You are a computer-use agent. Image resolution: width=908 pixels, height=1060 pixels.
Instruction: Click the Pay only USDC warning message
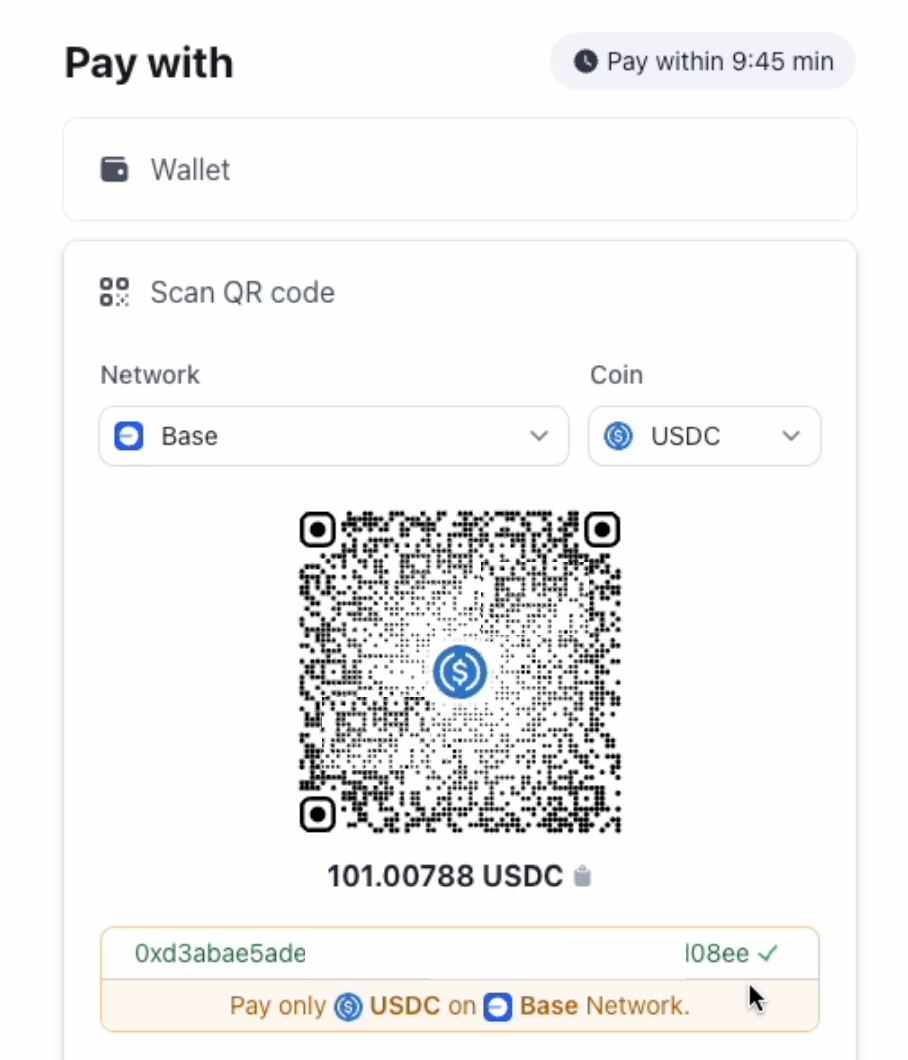pyautogui.click(x=460, y=1006)
